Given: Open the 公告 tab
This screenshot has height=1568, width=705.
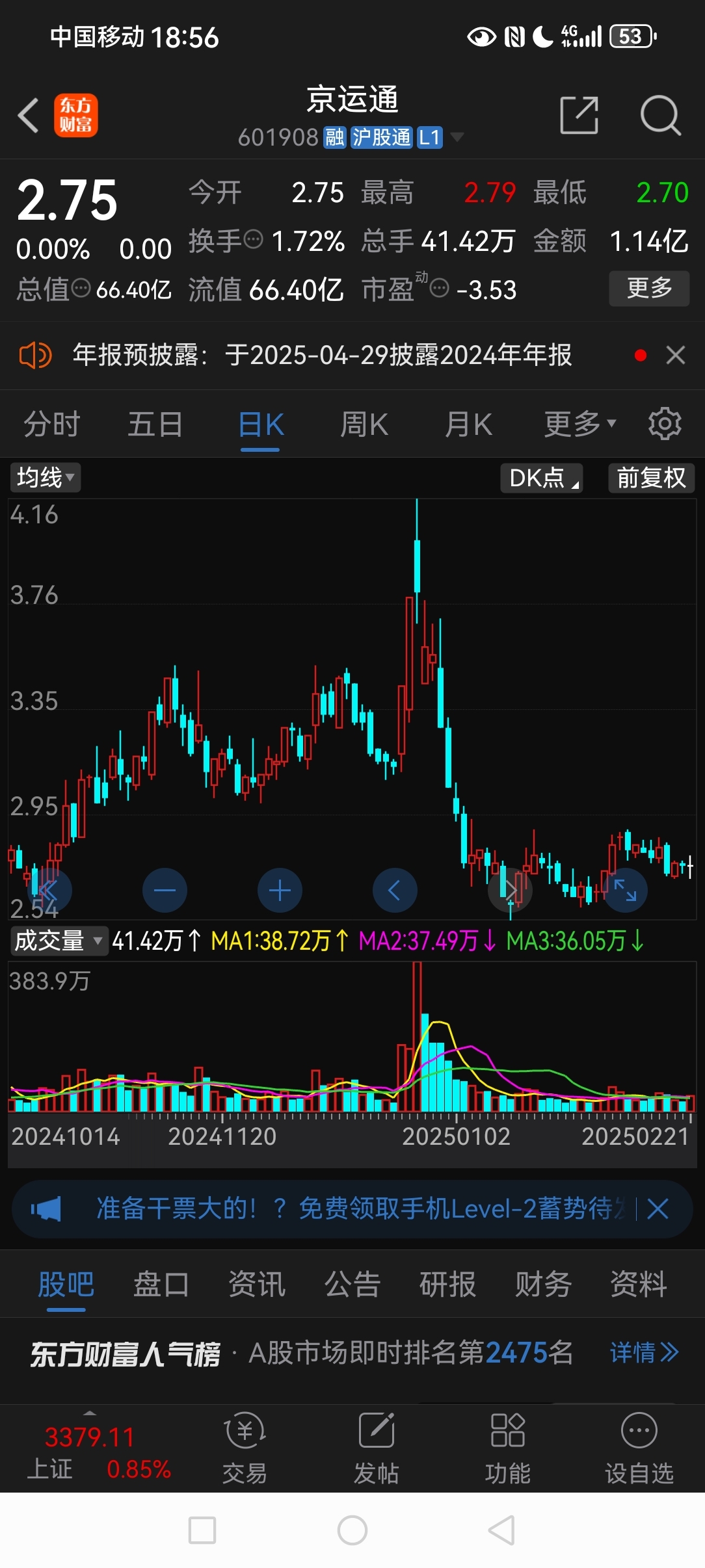Looking at the screenshot, I should click(352, 1285).
